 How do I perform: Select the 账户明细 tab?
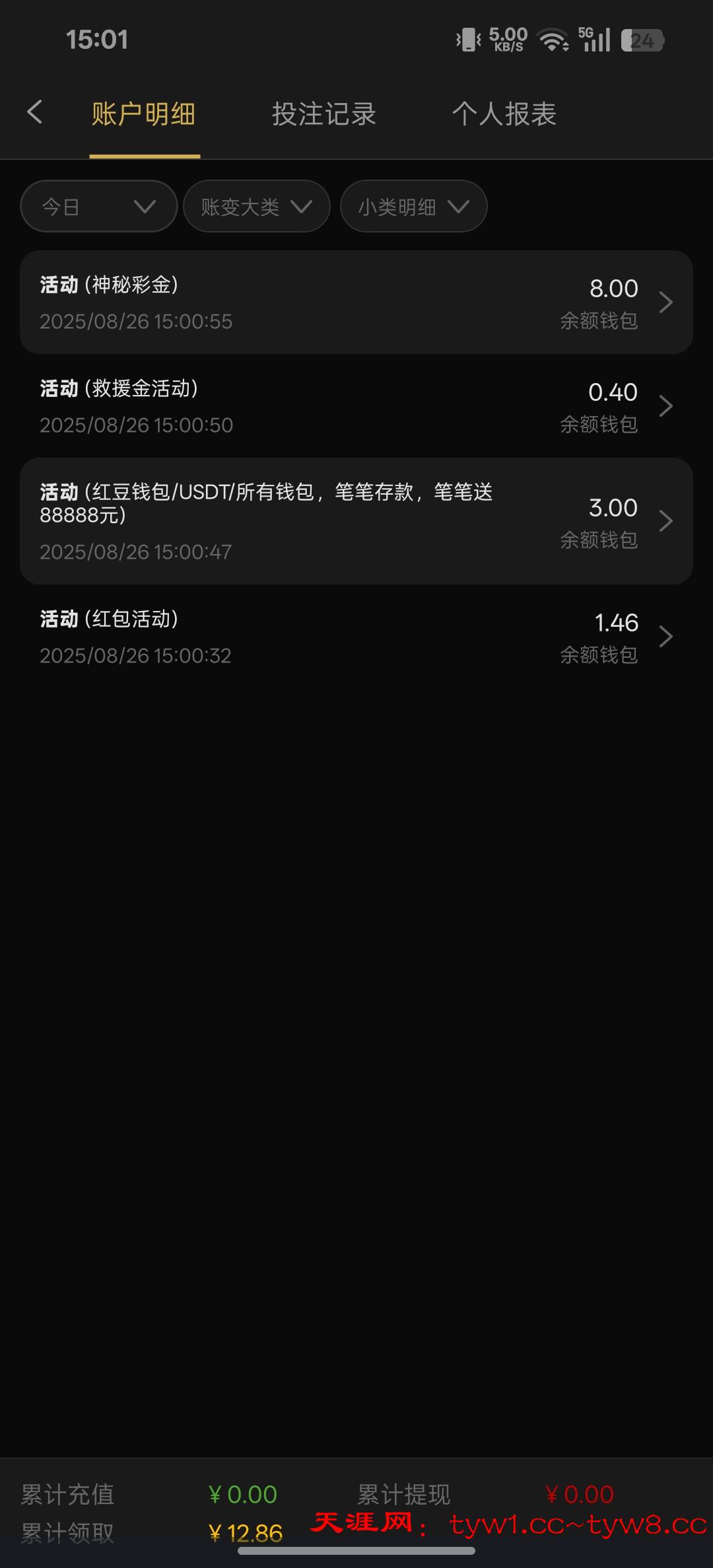pyautogui.click(x=144, y=114)
